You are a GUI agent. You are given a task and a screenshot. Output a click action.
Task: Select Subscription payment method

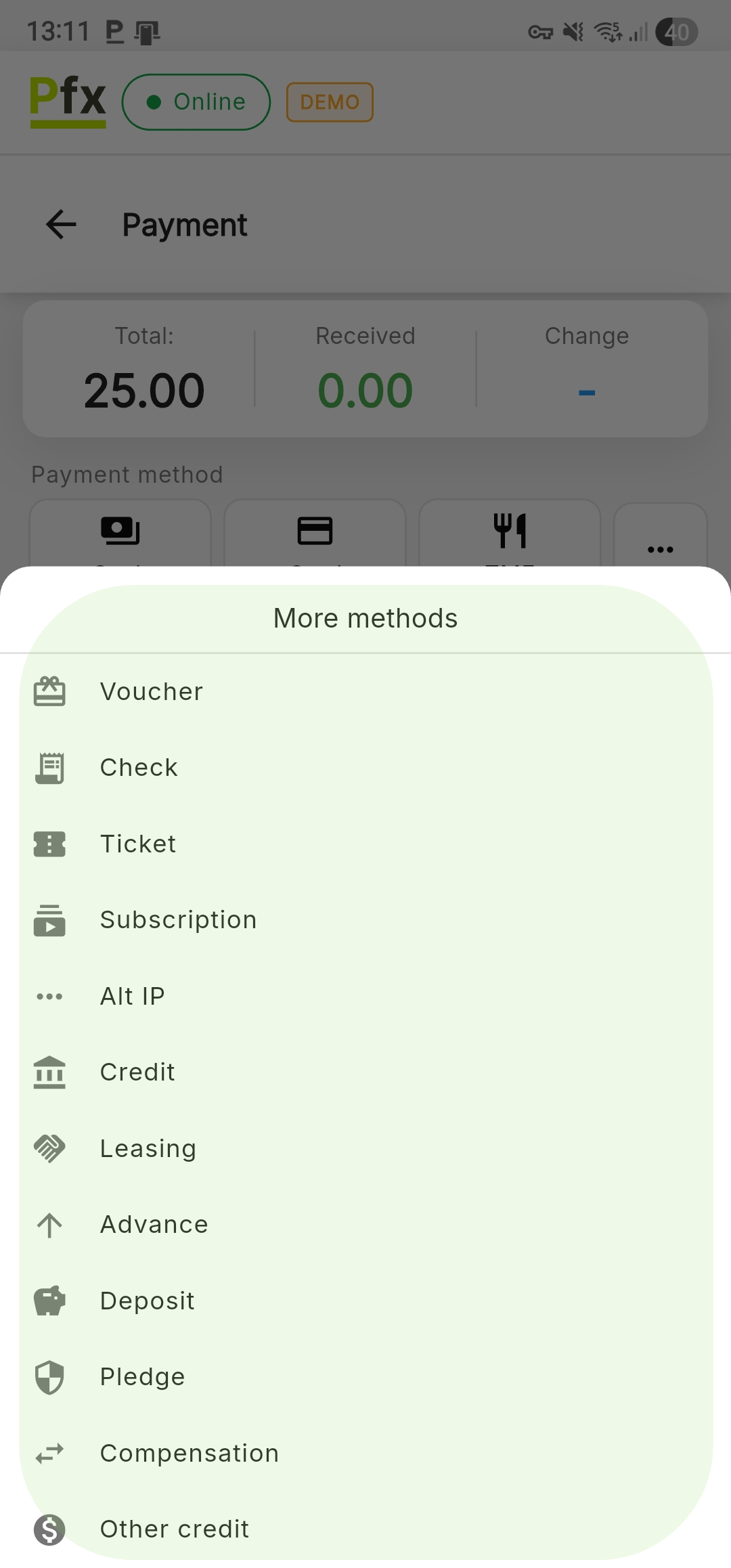tap(178, 920)
